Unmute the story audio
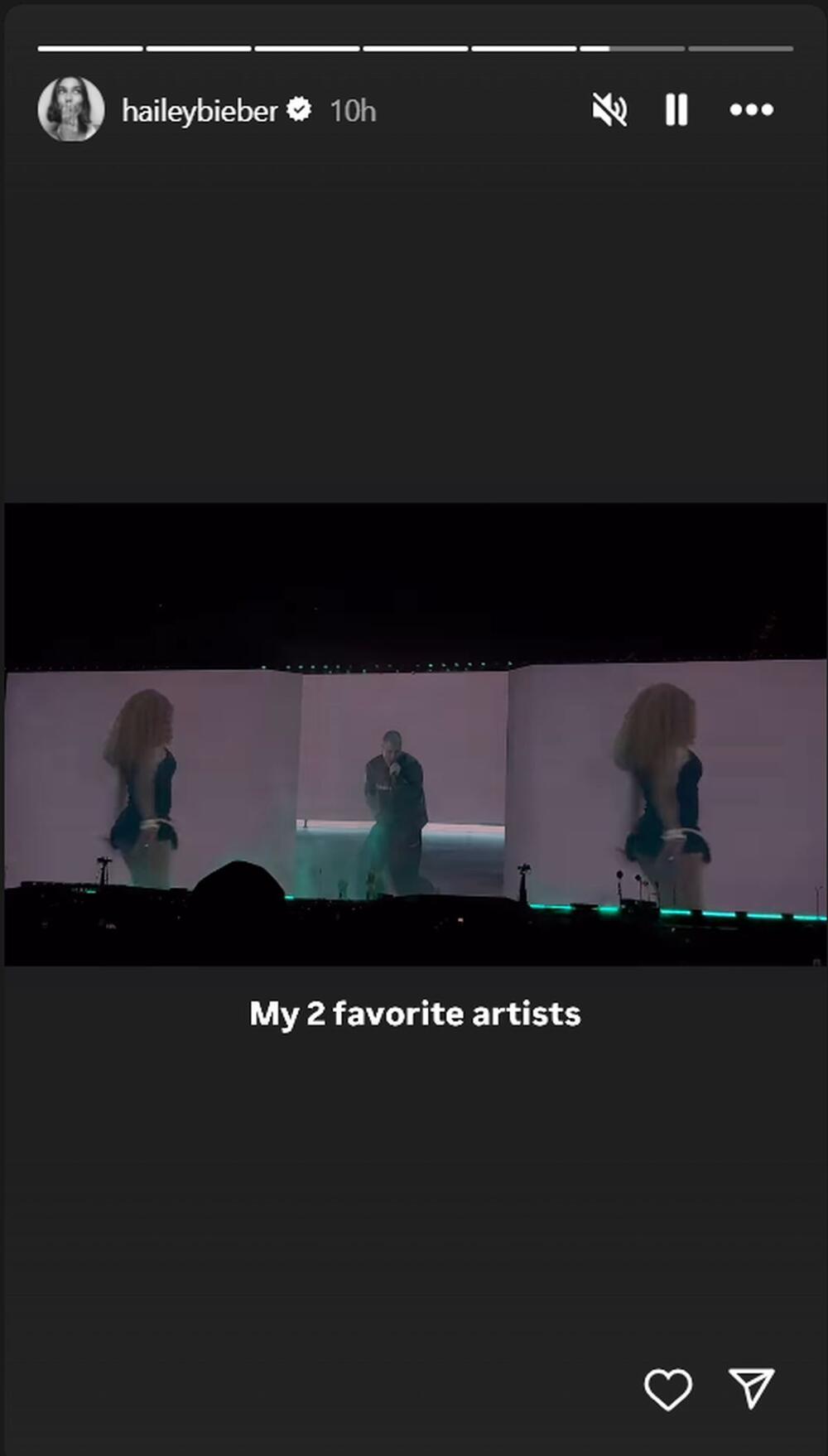828x1456 pixels. pyautogui.click(x=609, y=109)
